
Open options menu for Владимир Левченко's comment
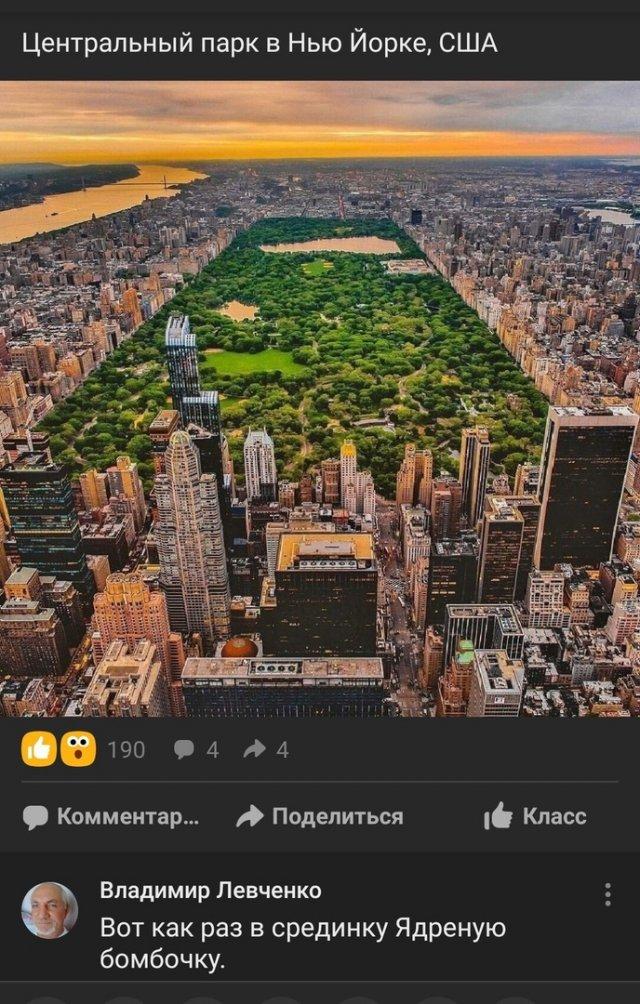pos(607,894)
